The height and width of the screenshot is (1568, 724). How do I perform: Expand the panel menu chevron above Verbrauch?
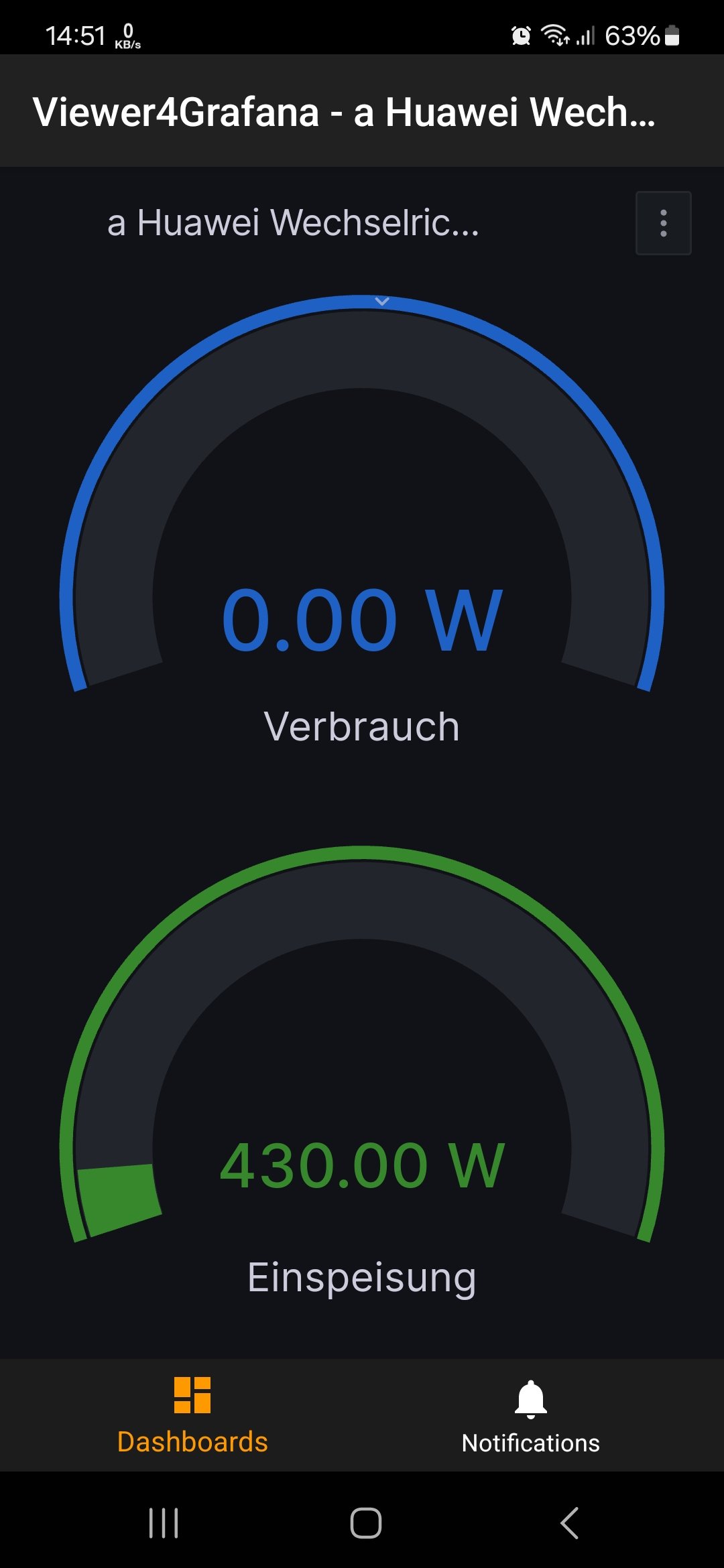tap(382, 302)
